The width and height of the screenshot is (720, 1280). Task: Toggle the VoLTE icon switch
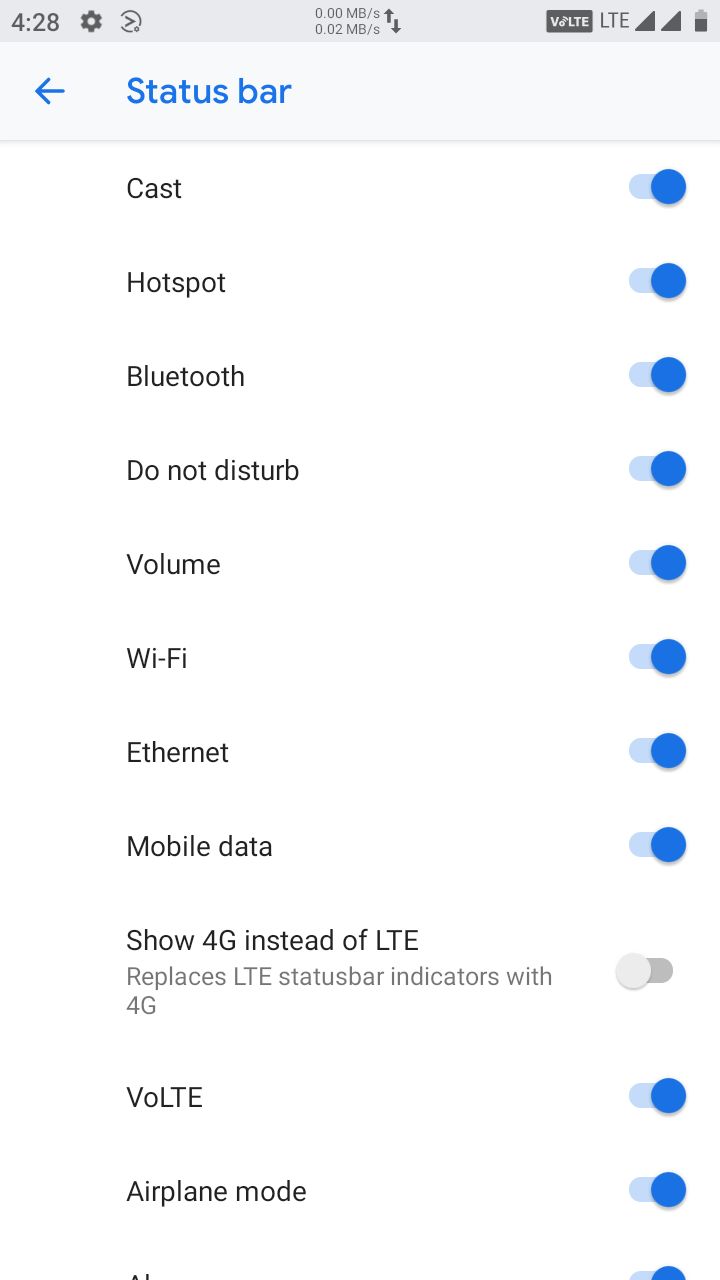[657, 1096]
